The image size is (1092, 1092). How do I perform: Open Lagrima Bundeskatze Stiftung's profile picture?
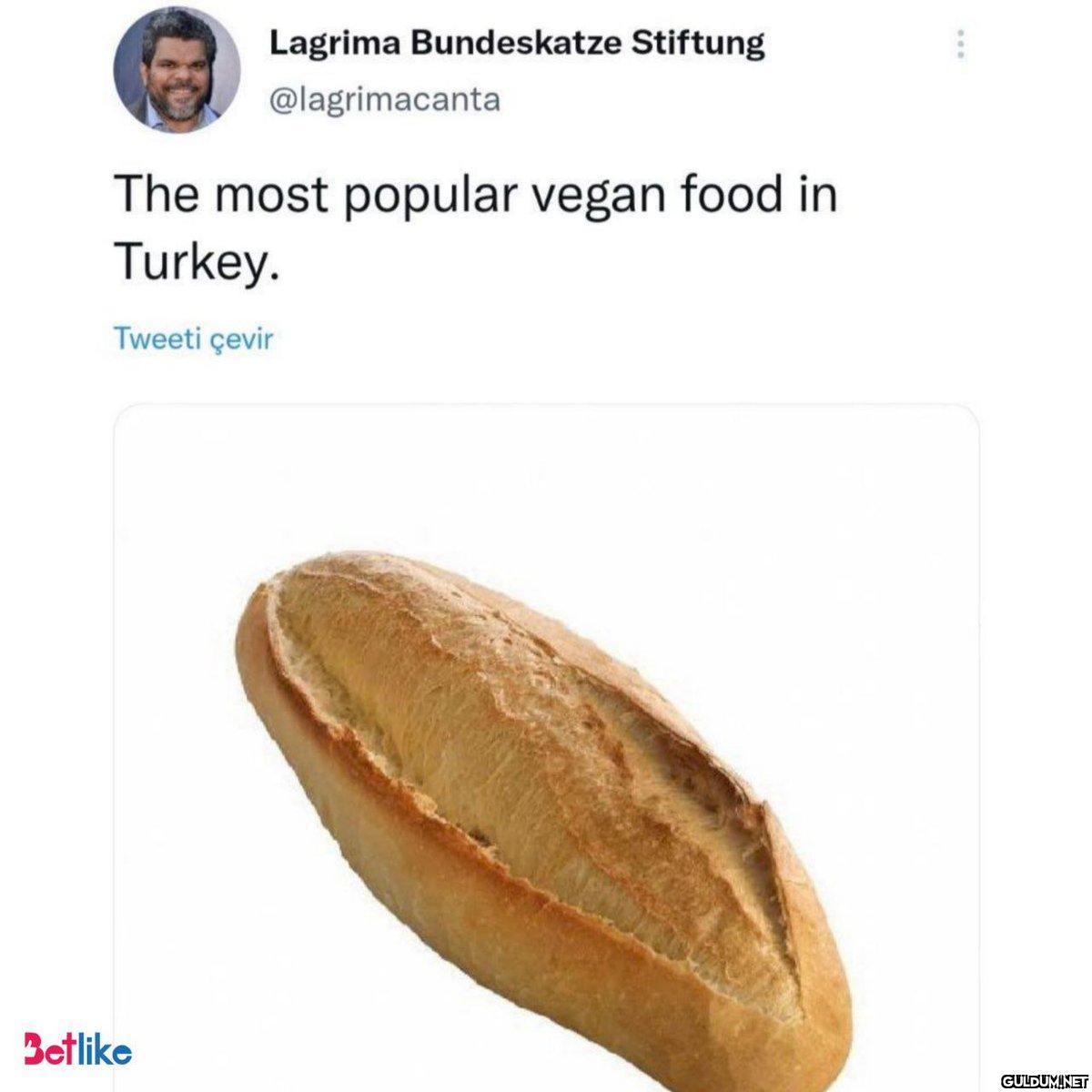tap(177, 70)
